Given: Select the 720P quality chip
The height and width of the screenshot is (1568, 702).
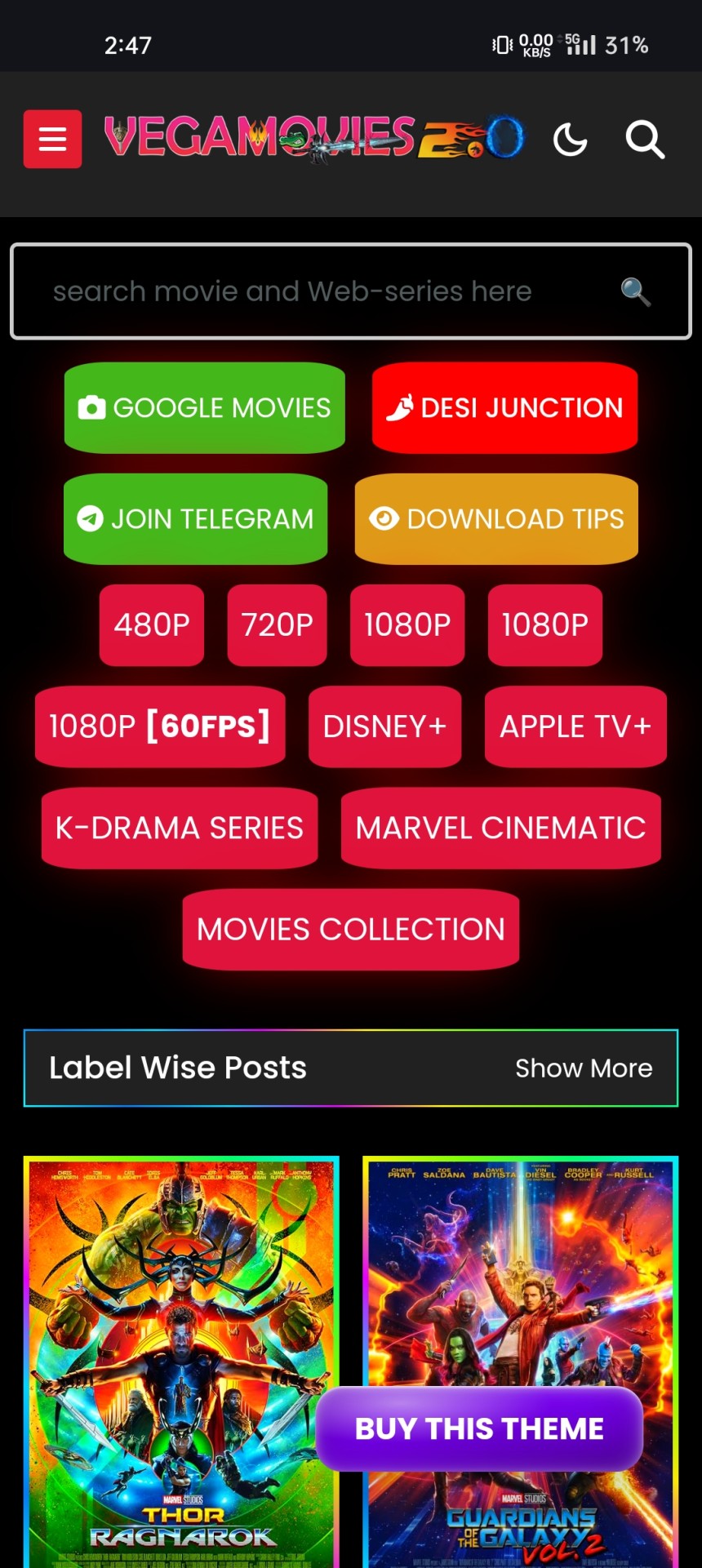Looking at the screenshot, I should [278, 625].
